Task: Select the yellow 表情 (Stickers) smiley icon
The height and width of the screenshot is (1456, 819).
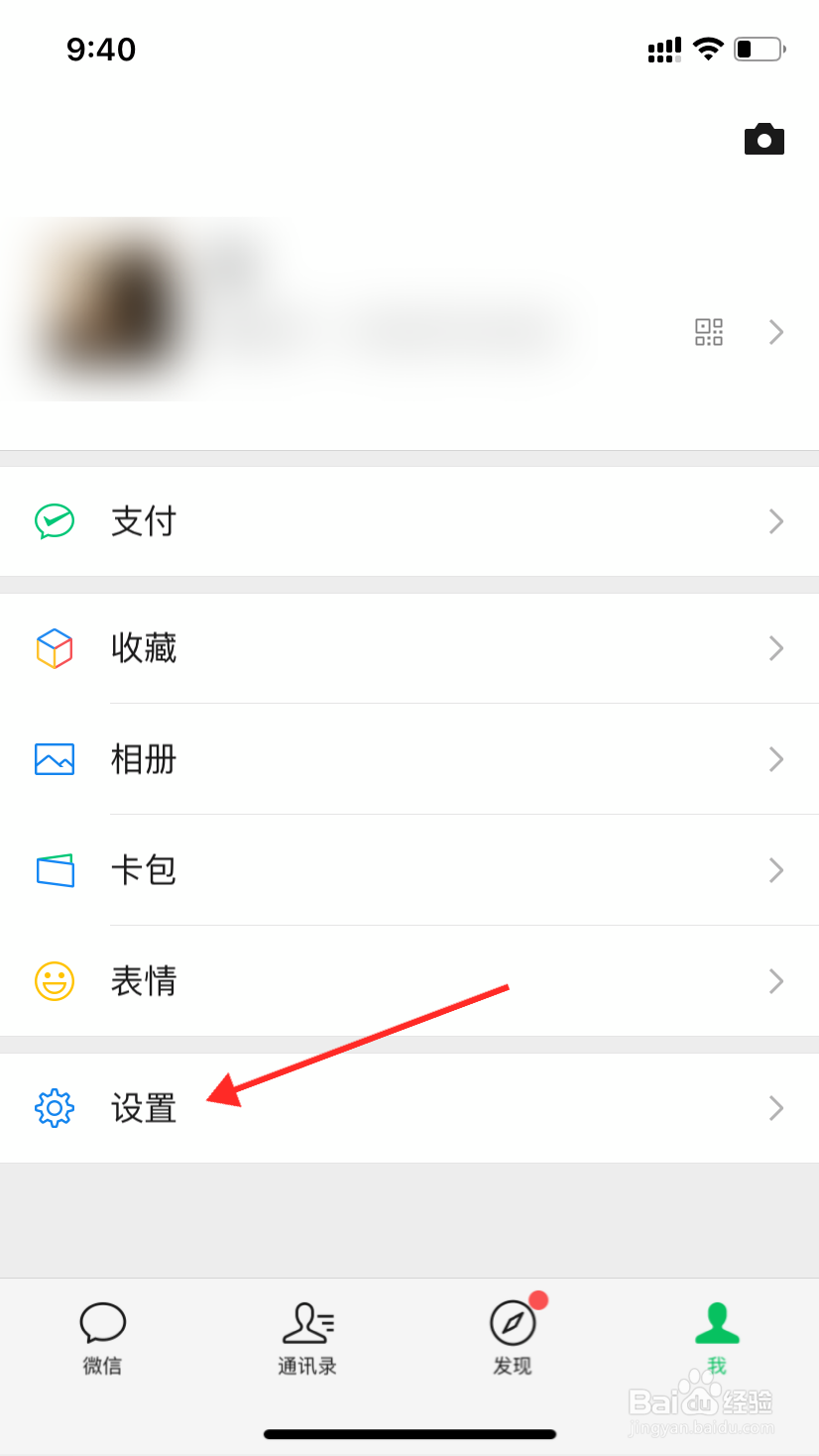Action: coord(55,981)
